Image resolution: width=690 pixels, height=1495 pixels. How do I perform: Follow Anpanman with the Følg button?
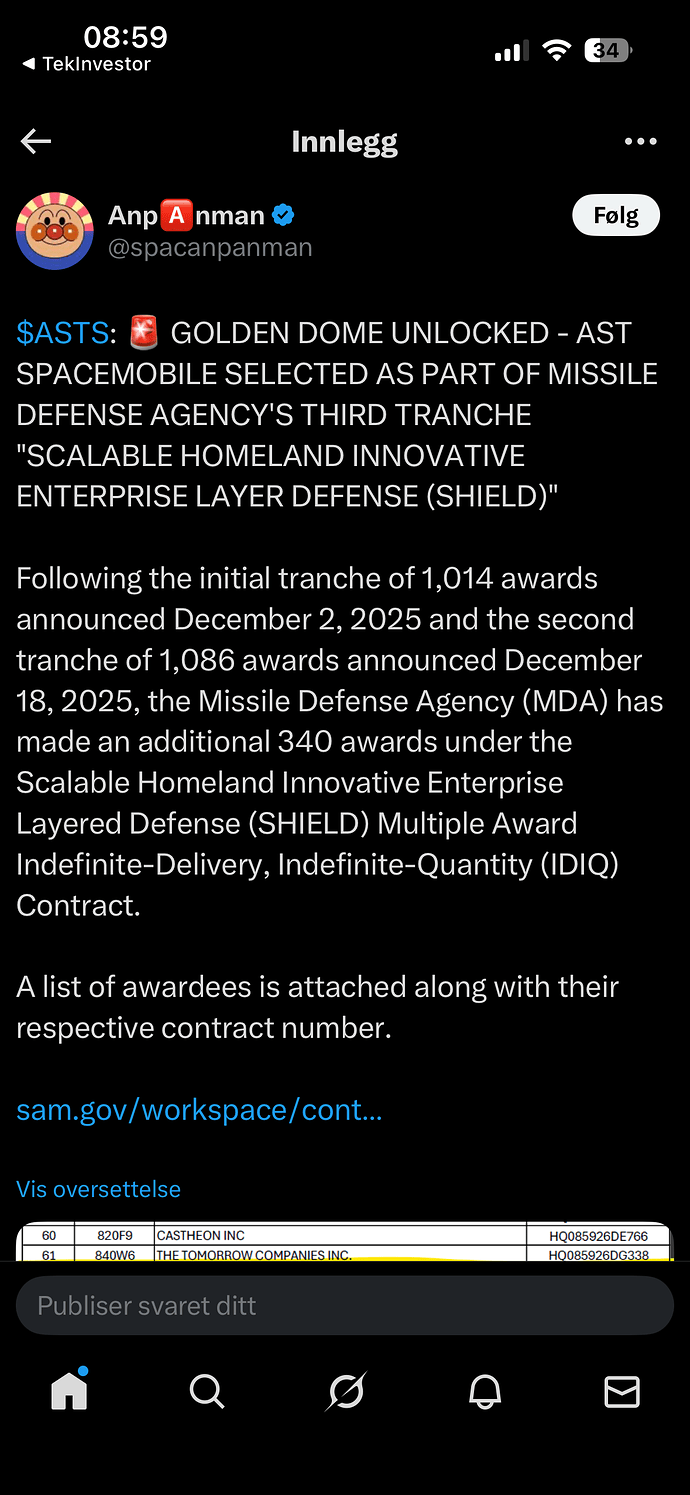tap(615, 215)
